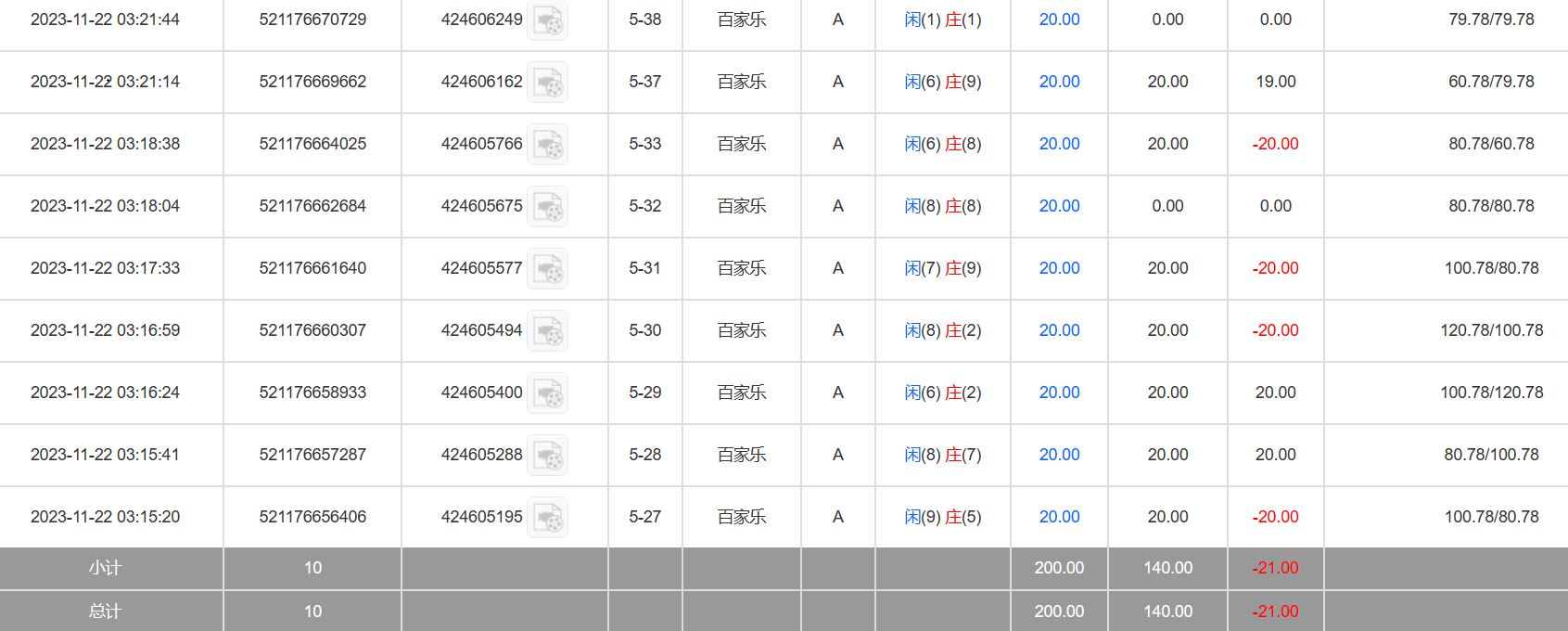Open blue 20.00 bet amount in row 5-27
The height and width of the screenshot is (631, 1568).
point(1059,517)
